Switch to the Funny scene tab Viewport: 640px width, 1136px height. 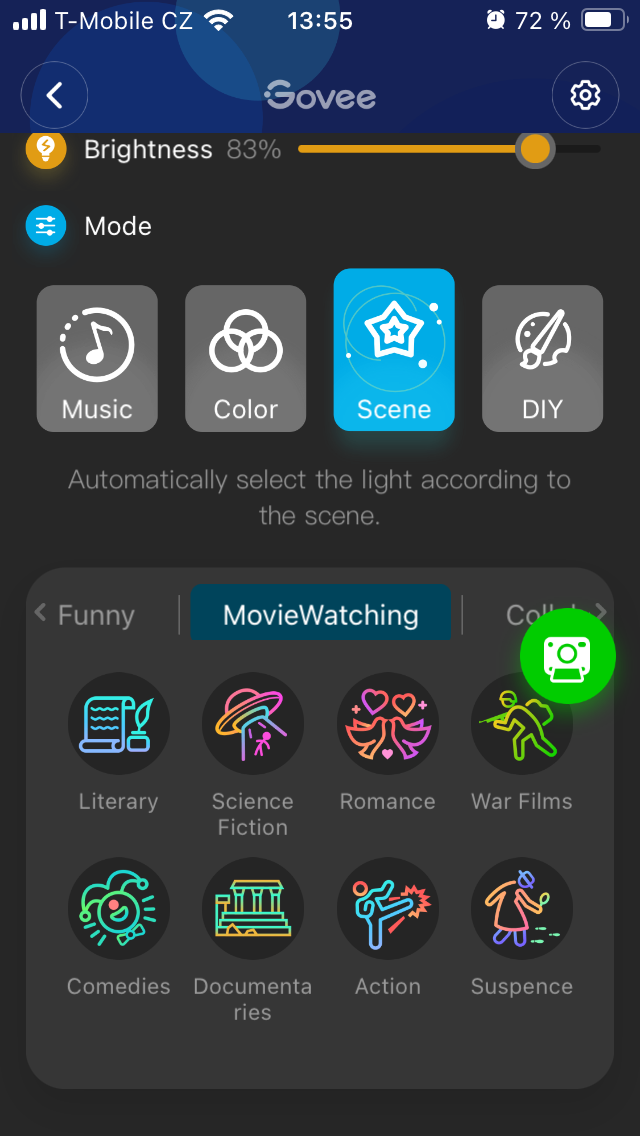(x=96, y=614)
